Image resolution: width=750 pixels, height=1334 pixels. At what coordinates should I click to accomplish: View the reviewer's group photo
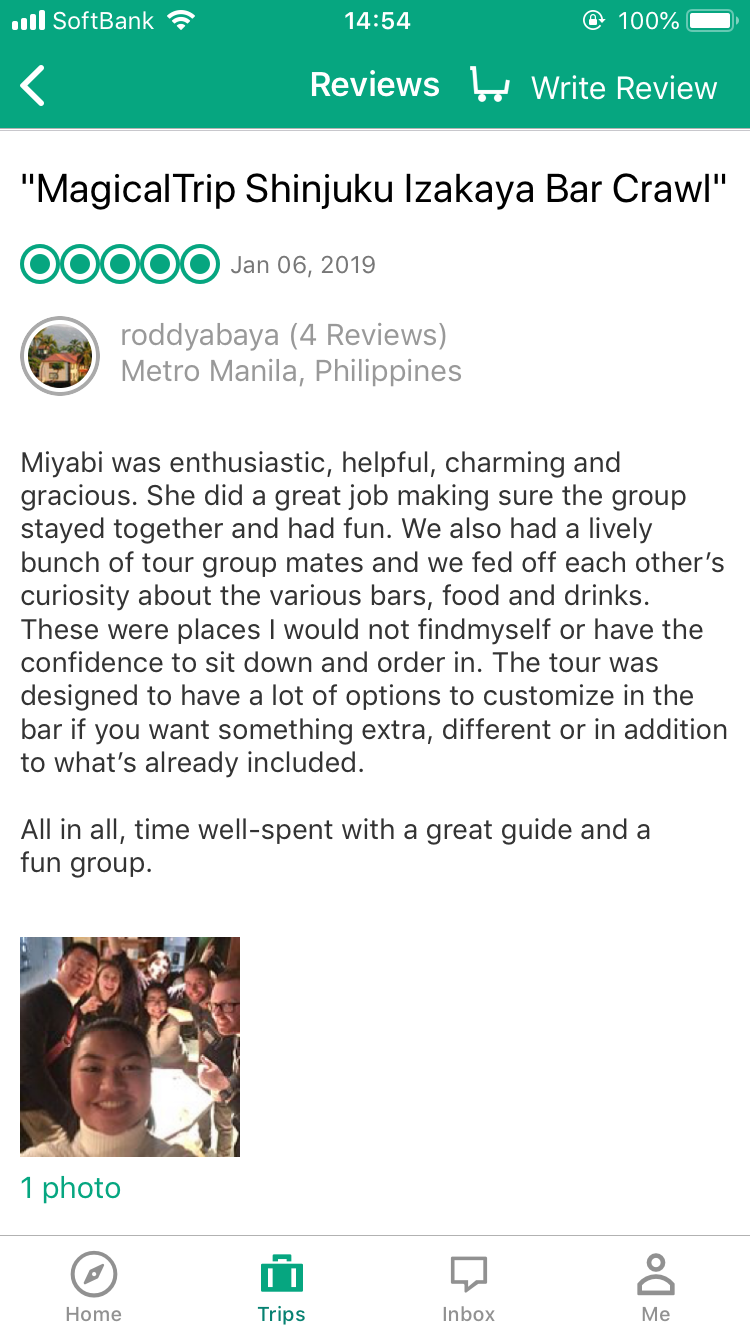[130, 1046]
